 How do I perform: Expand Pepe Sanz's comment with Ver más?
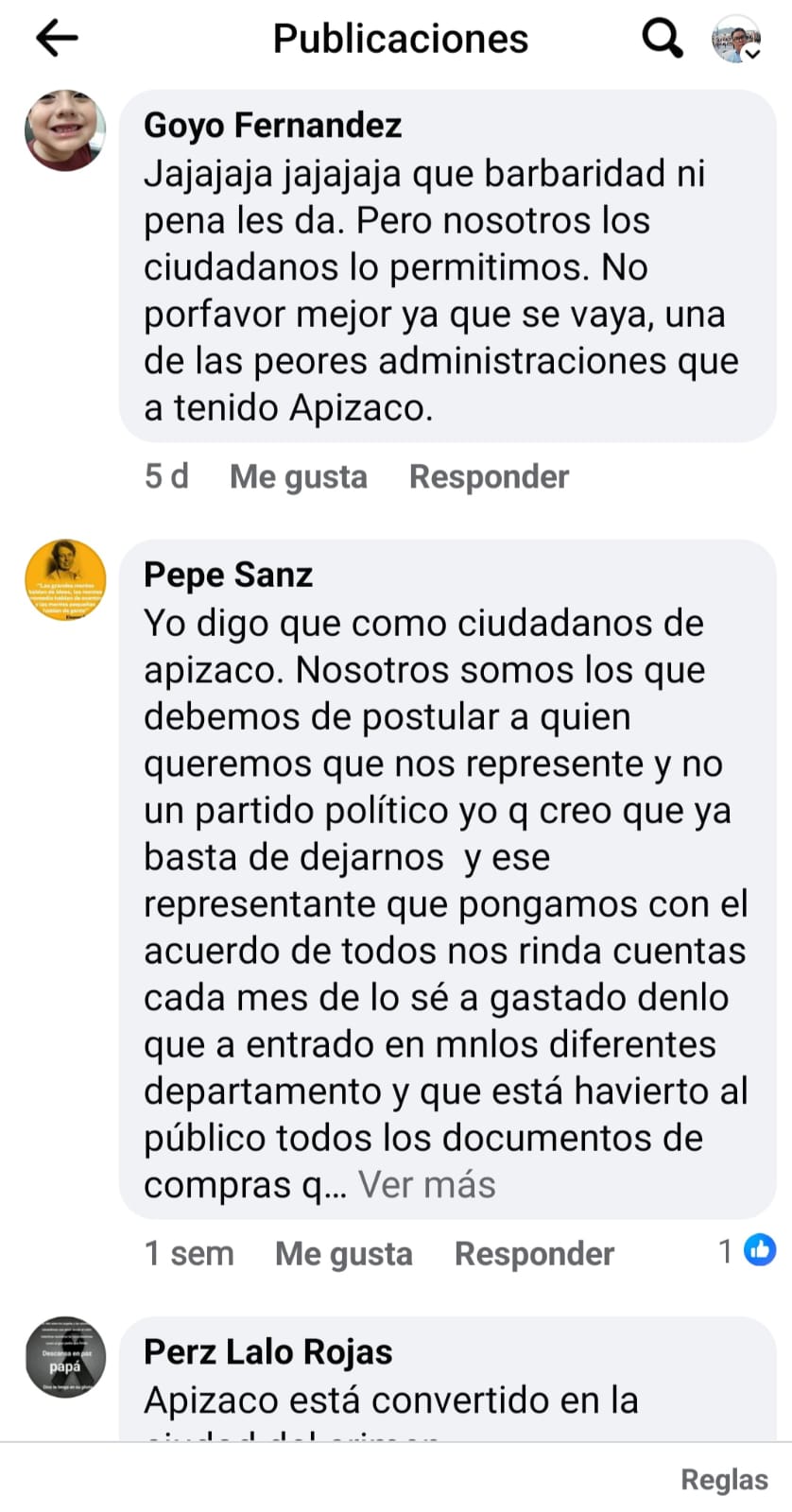click(427, 1184)
